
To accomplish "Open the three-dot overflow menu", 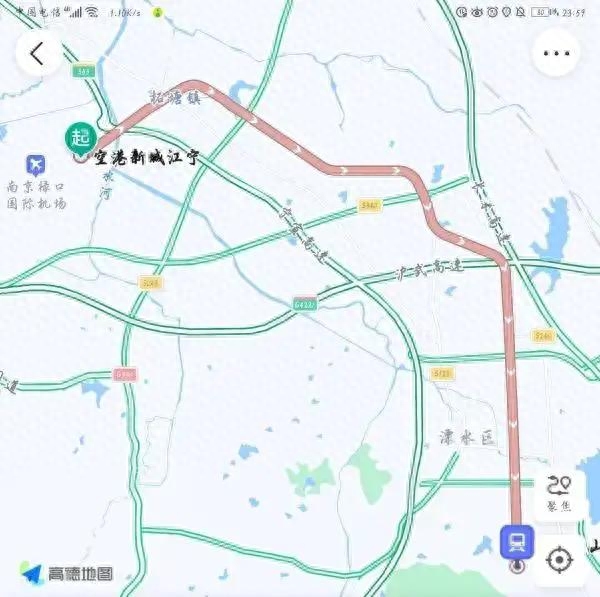I will [x=556, y=53].
